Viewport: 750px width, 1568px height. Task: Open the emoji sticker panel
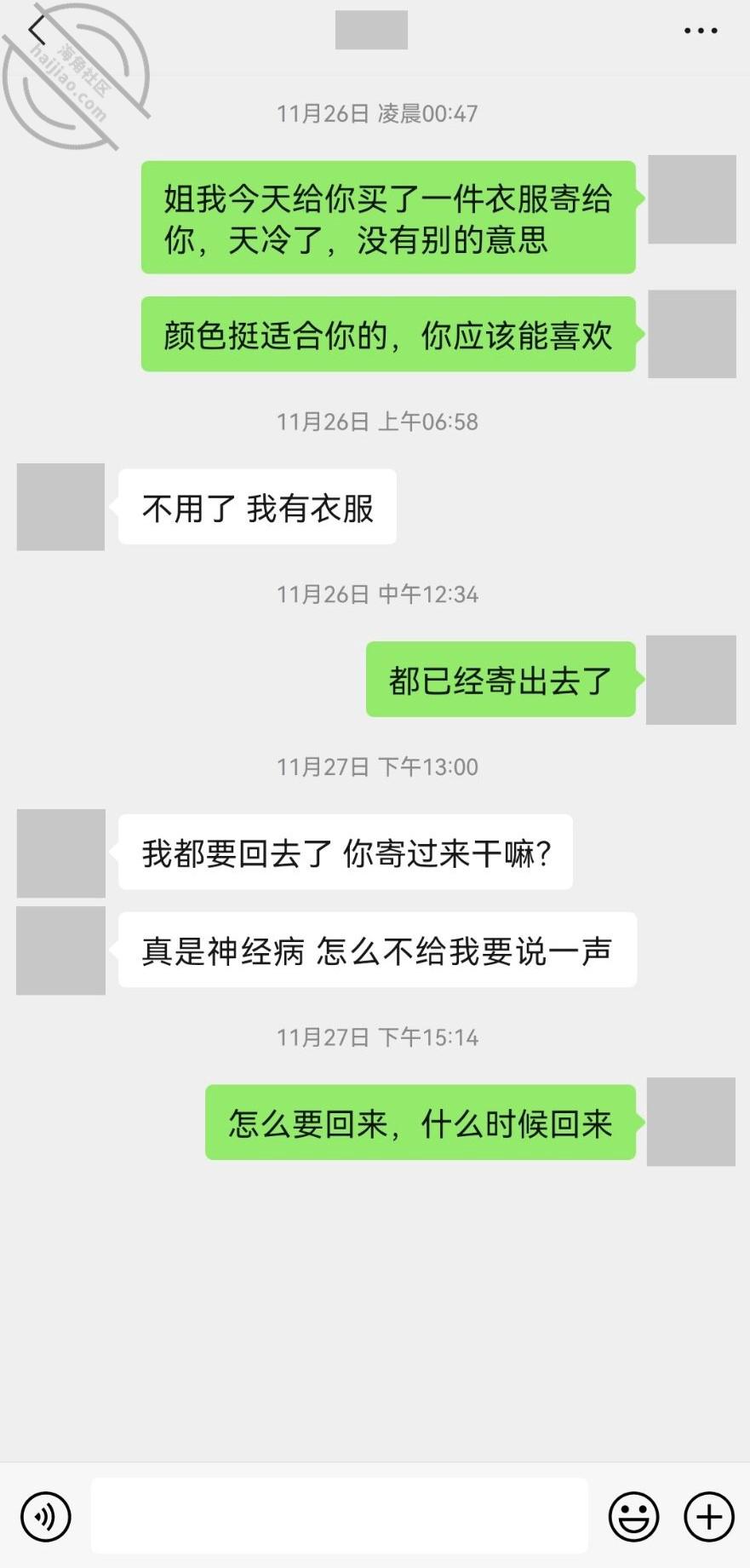click(633, 1516)
